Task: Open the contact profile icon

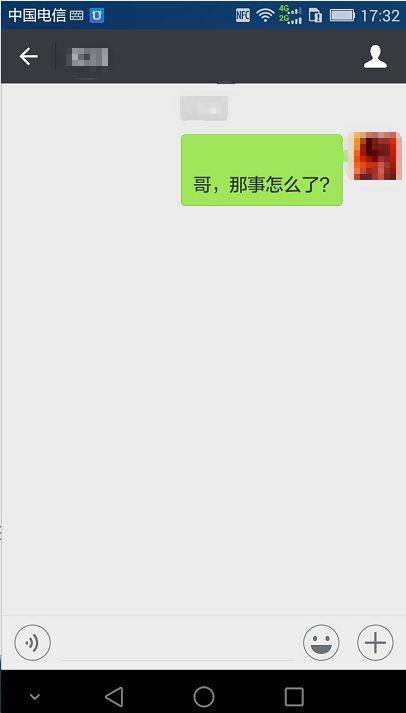Action: (x=375, y=57)
